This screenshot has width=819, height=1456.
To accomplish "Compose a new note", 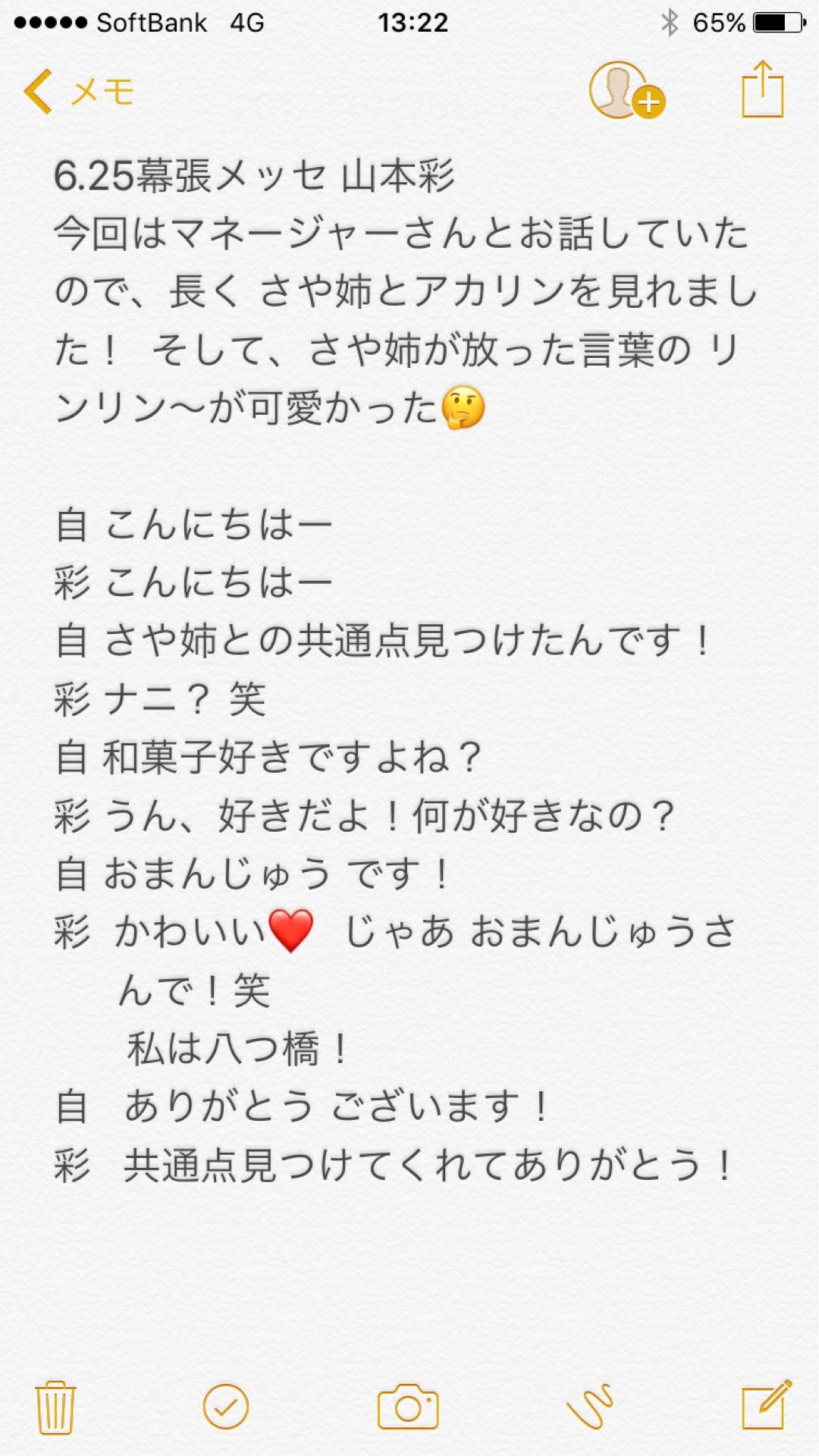I will pos(765,1407).
